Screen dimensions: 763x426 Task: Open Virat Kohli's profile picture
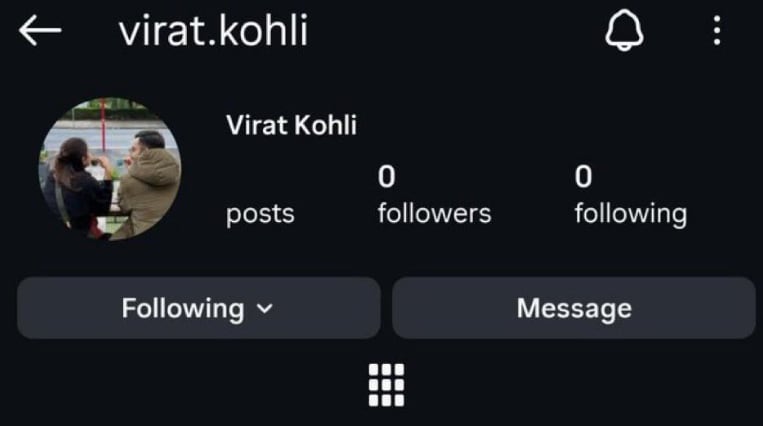(110, 168)
